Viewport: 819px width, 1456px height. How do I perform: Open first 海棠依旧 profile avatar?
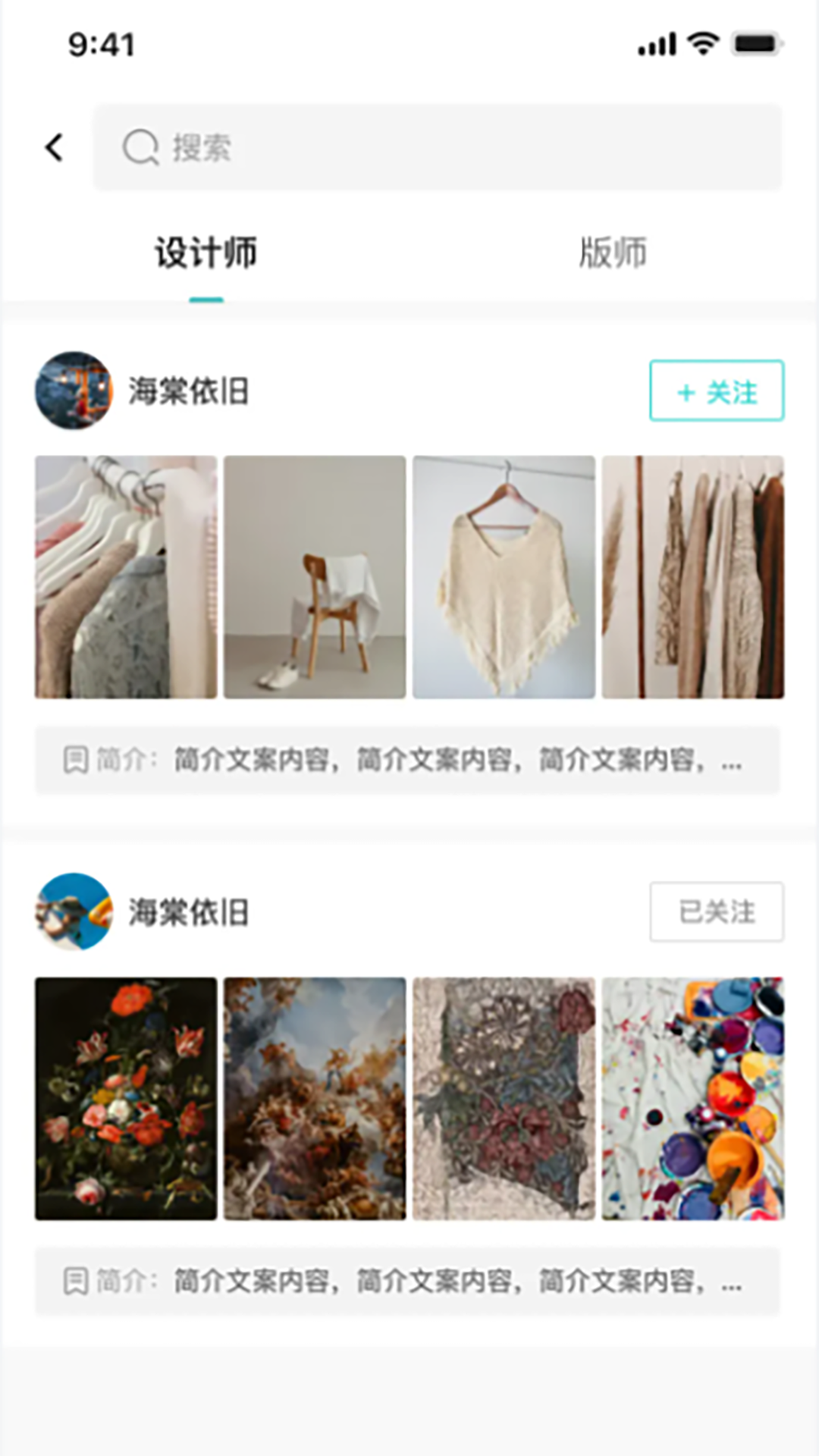74,391
